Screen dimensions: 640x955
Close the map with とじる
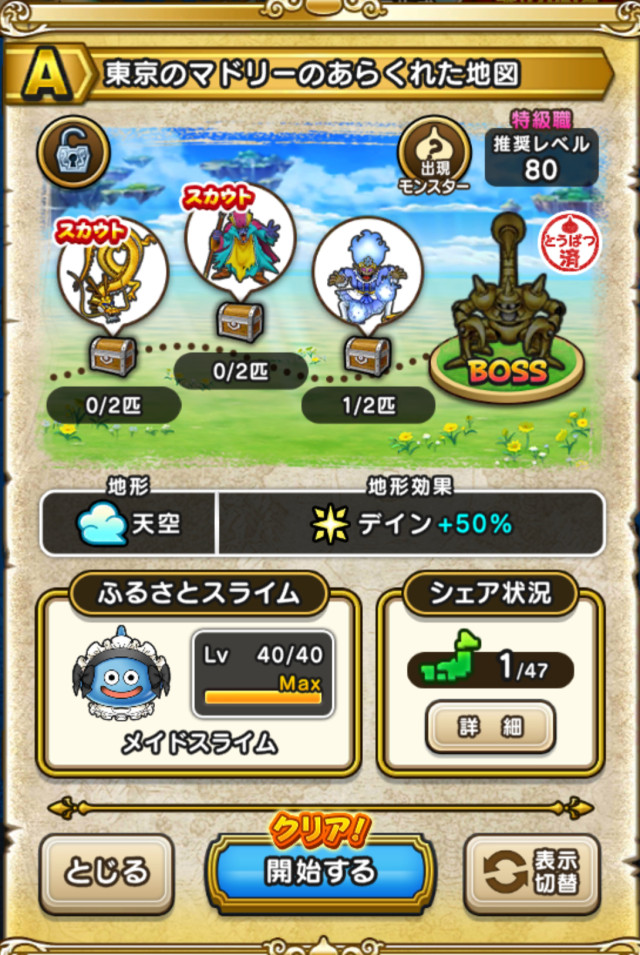(107, 873)
